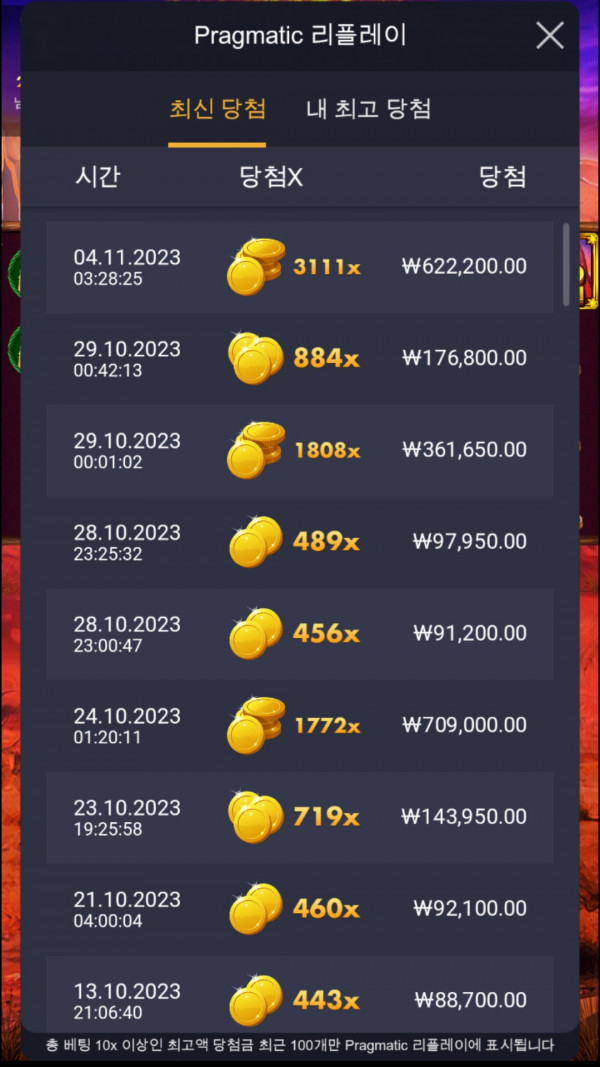Play the 1808x win replay
The image size is (600, 1067).
299,450
